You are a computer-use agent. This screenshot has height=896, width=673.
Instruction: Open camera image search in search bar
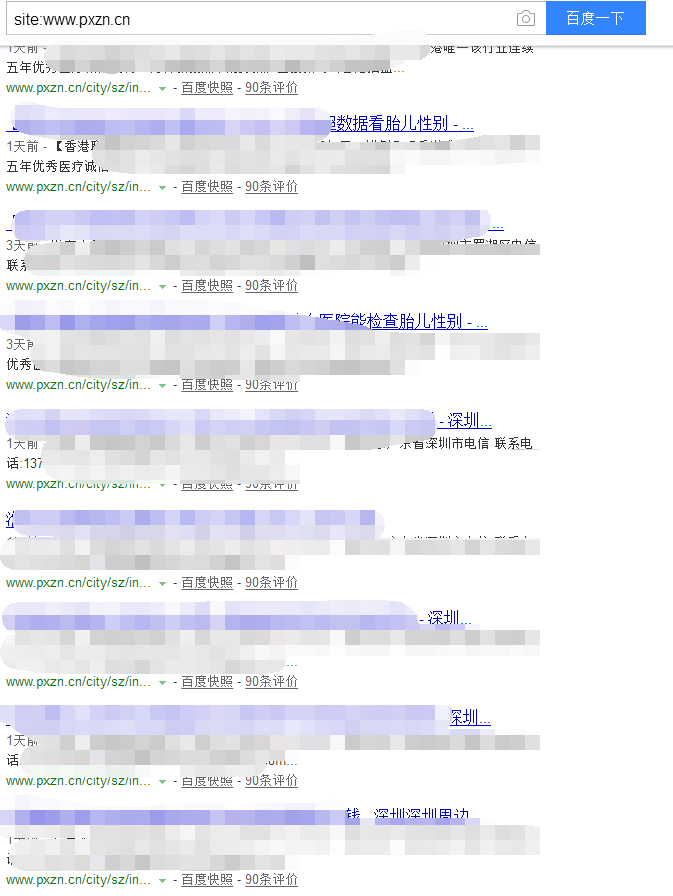point(525,19)
